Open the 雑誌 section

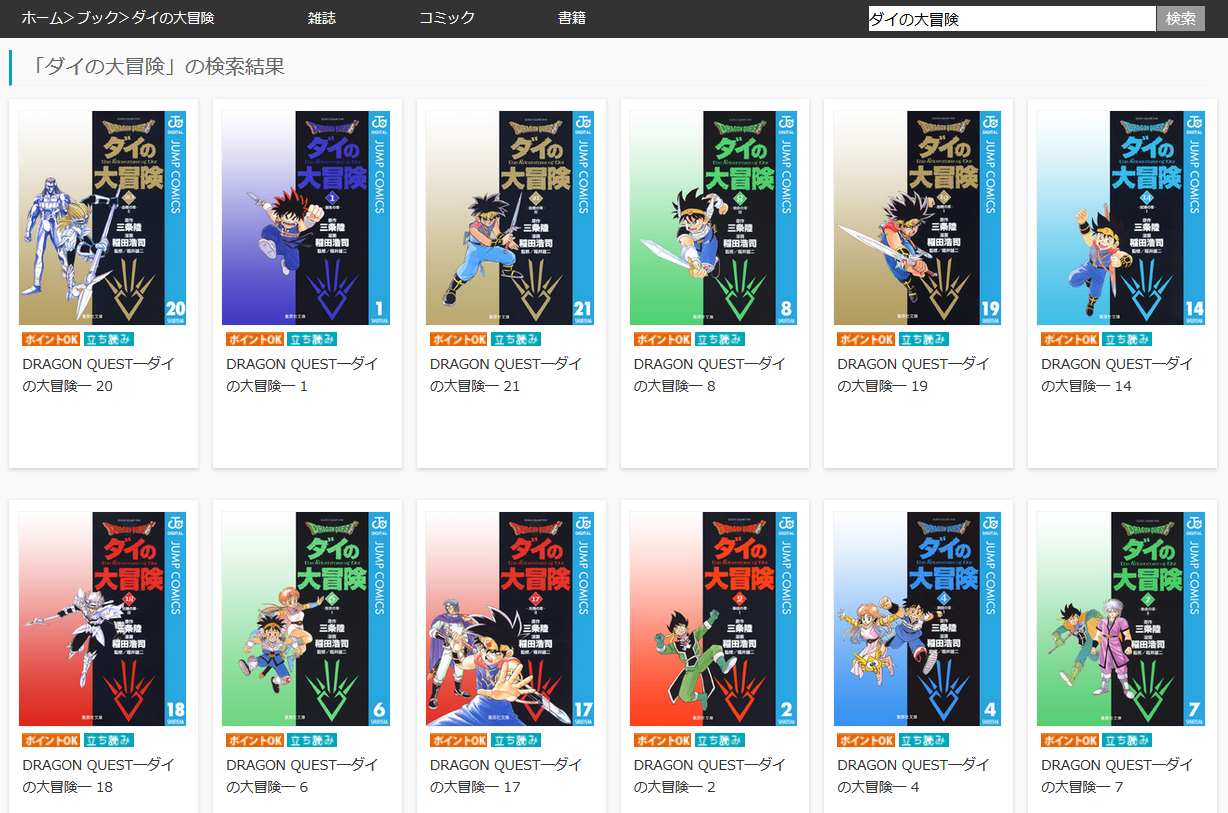(x=322, y=18)
